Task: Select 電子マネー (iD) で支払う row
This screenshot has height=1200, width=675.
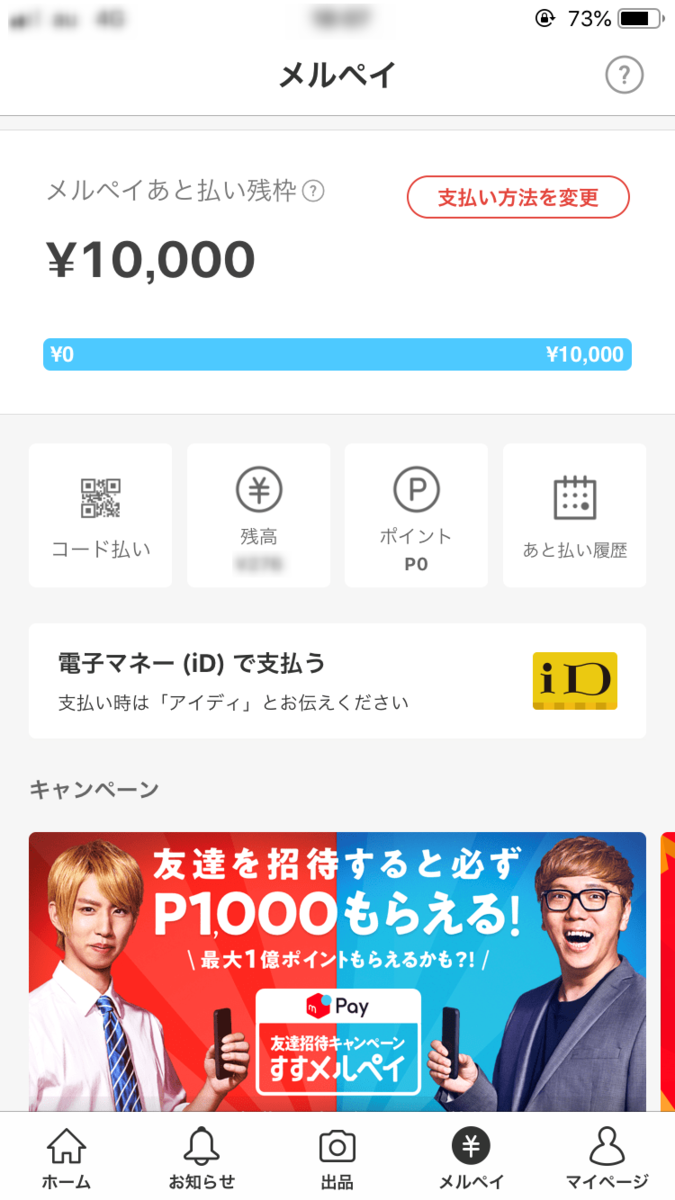Action: [337, 681]
